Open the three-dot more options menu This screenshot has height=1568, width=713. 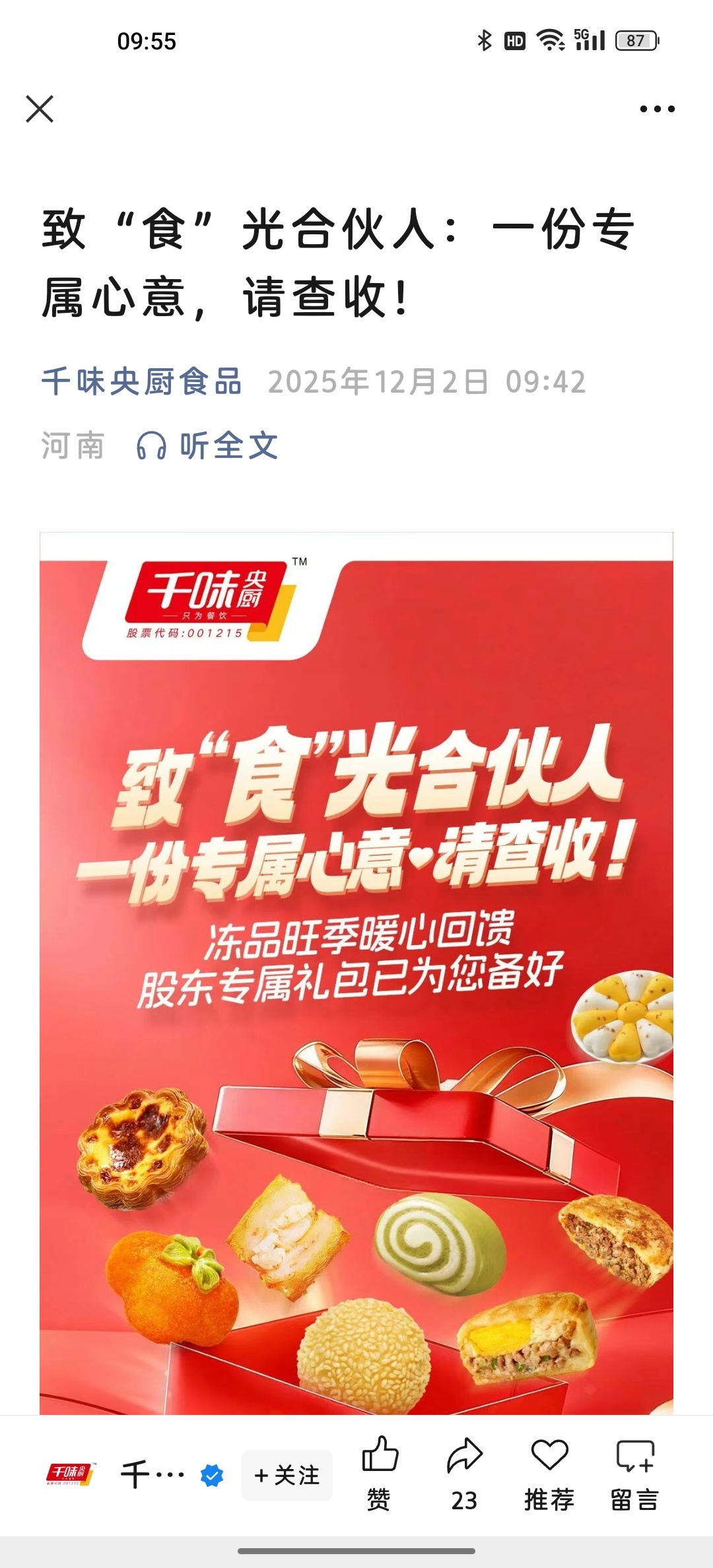(657, 109)
